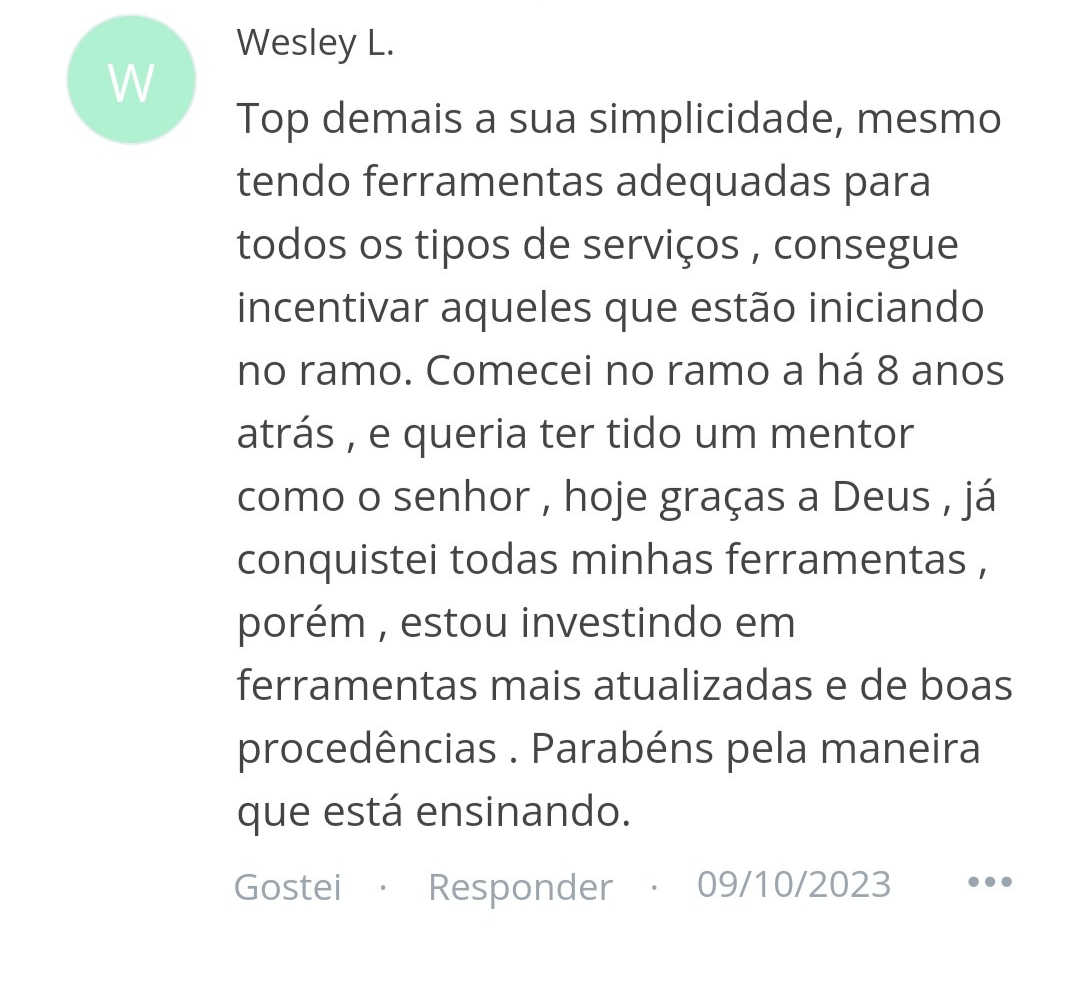
Task: Reply to Wesley L.'s comment via Responder
Action: pos(520,886)
